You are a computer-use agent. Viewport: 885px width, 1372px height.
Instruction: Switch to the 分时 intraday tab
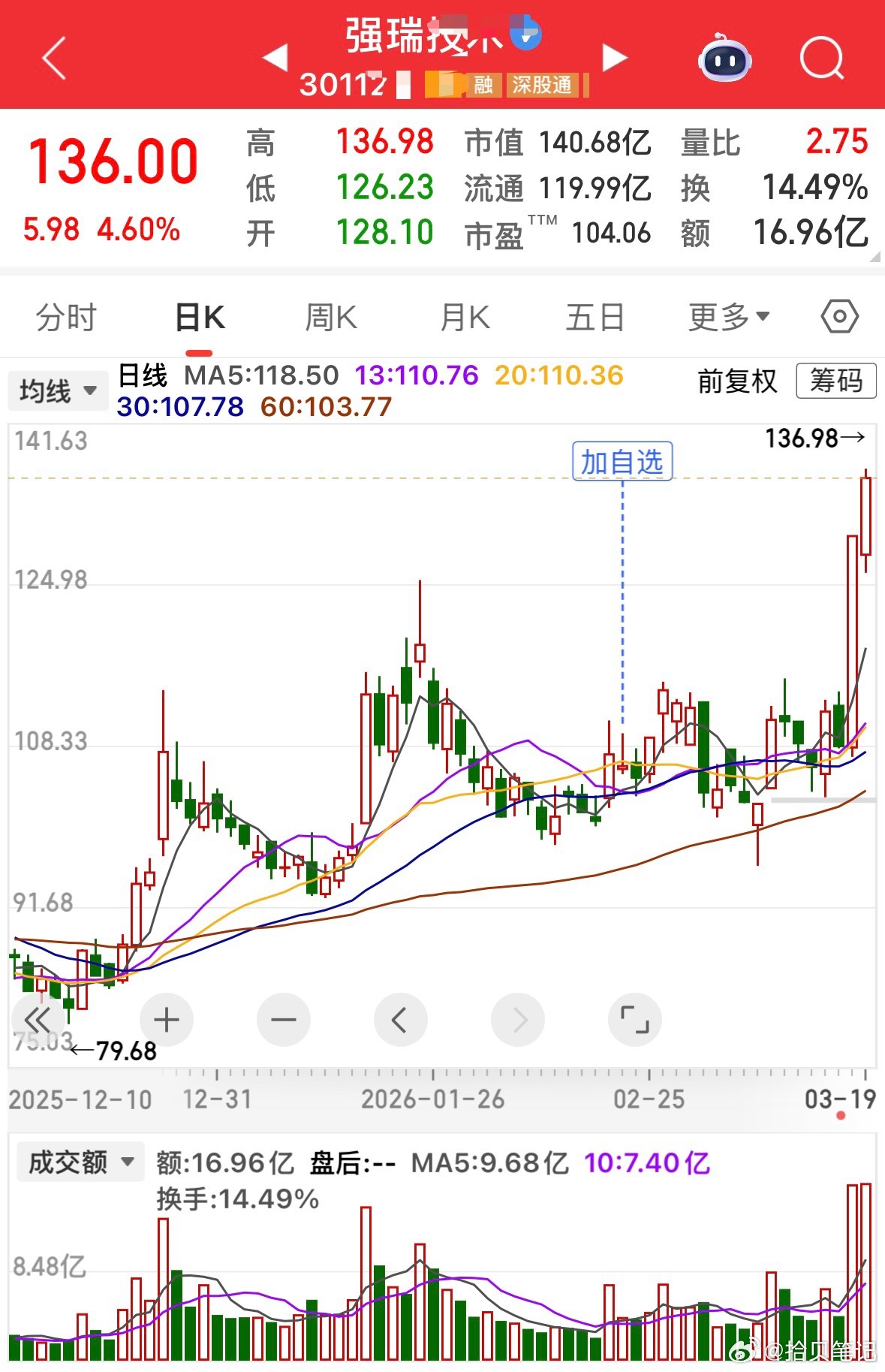65,317
